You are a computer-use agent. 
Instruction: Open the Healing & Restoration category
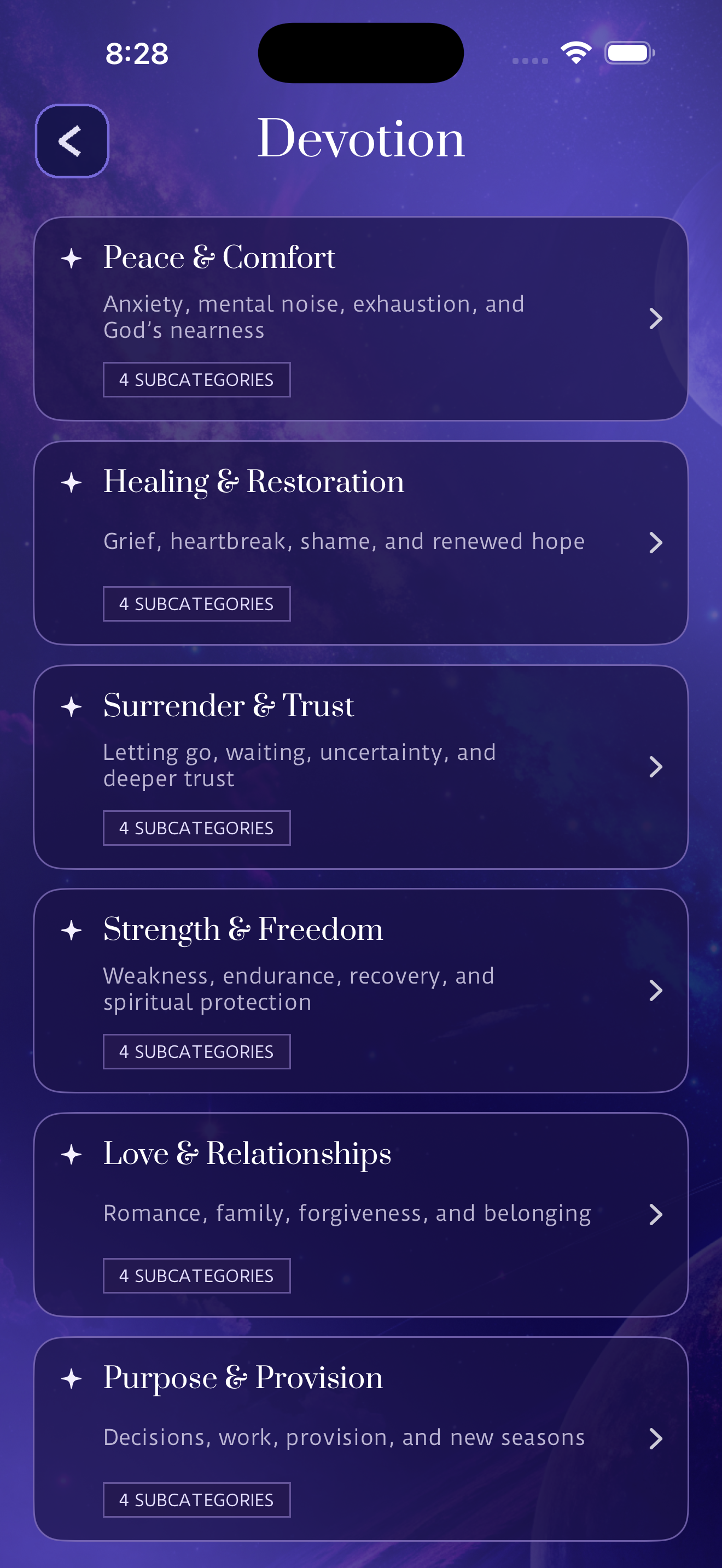(x=360, y=542)
